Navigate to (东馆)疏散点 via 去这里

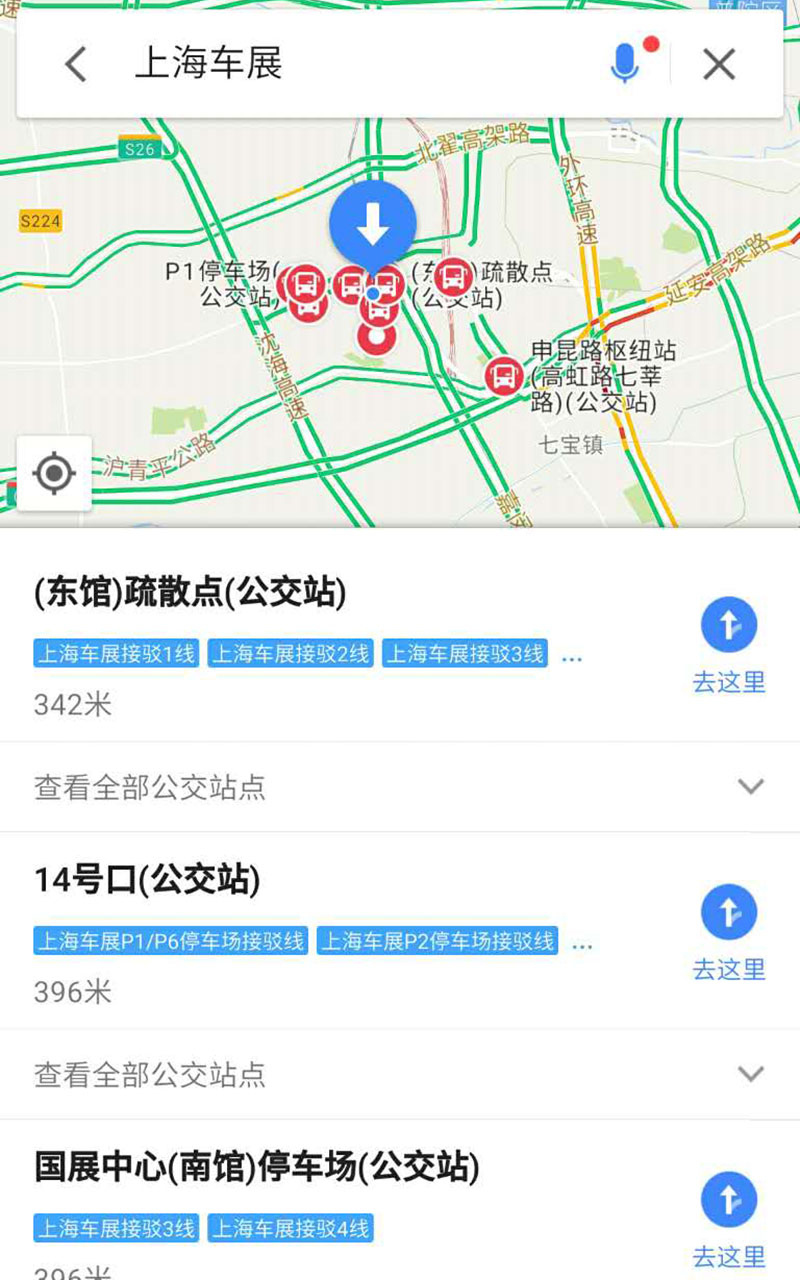(x=729, y=645)
